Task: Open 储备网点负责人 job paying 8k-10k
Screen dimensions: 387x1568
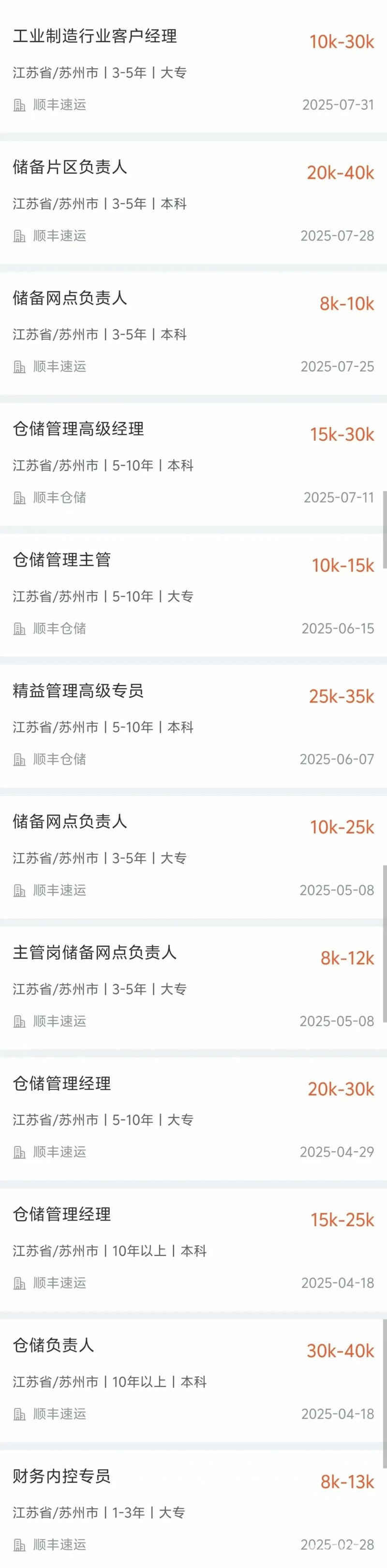Action: 70,298
